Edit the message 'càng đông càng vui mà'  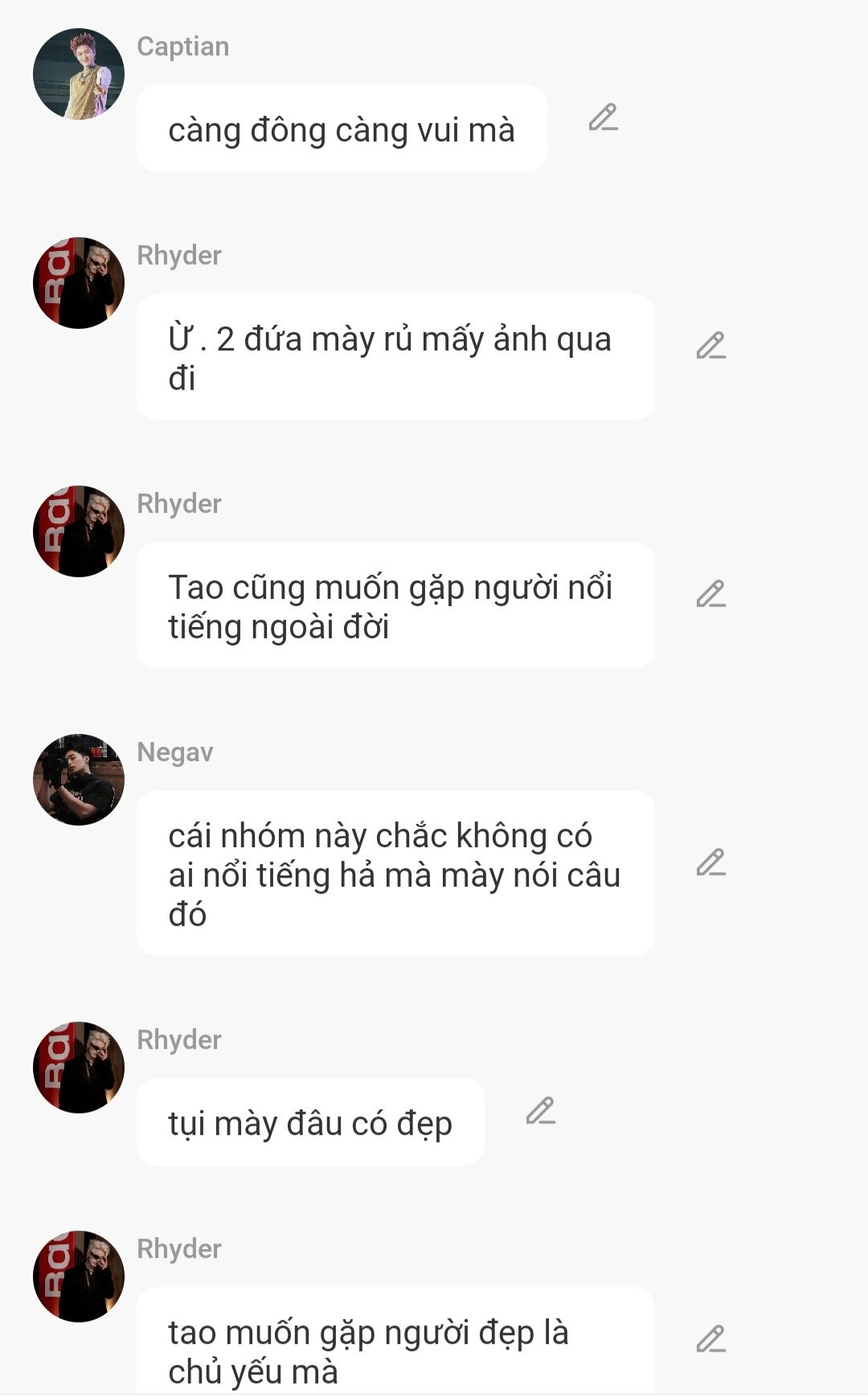(603, 118)
